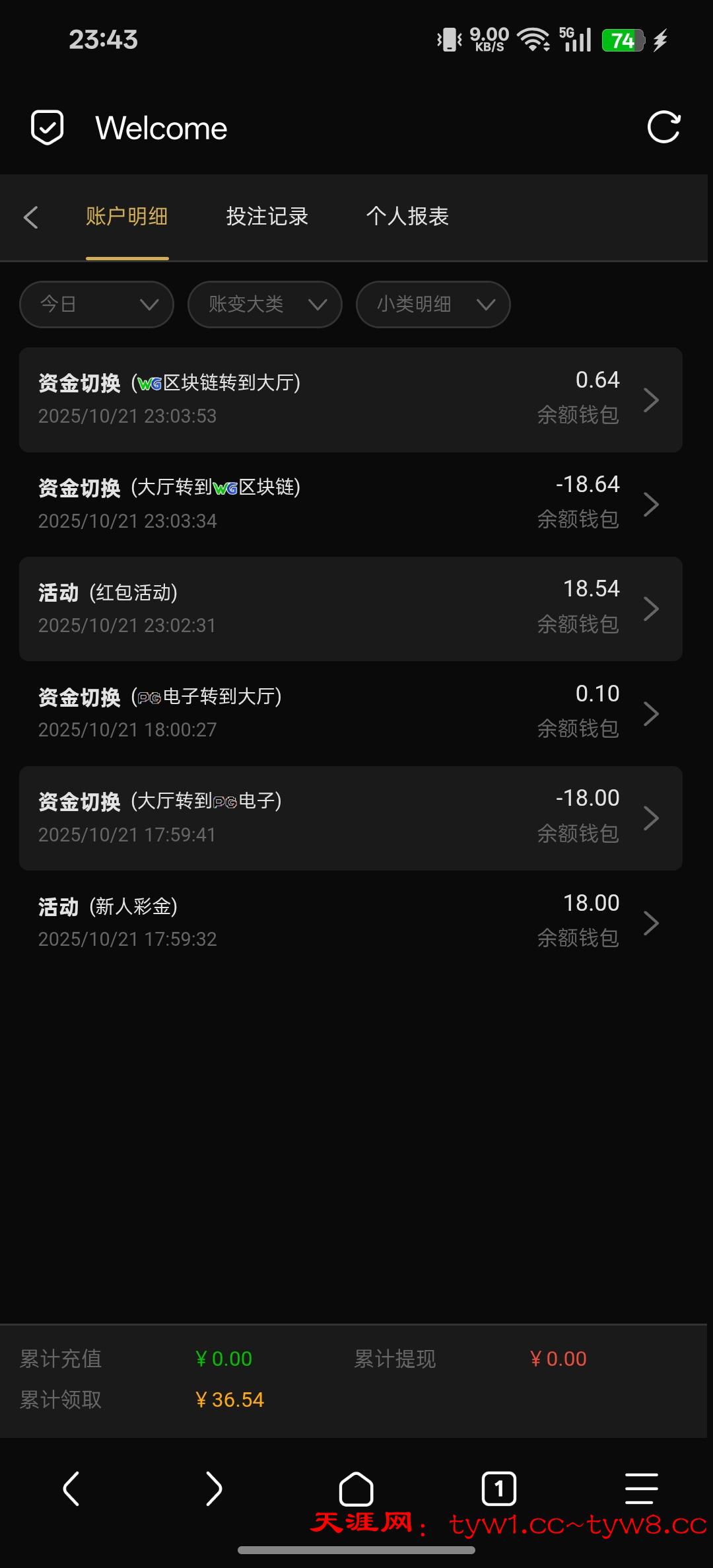
Task: Open the 0.64 WG区块链转到大厅 record
Action: [x=351, y=400]
